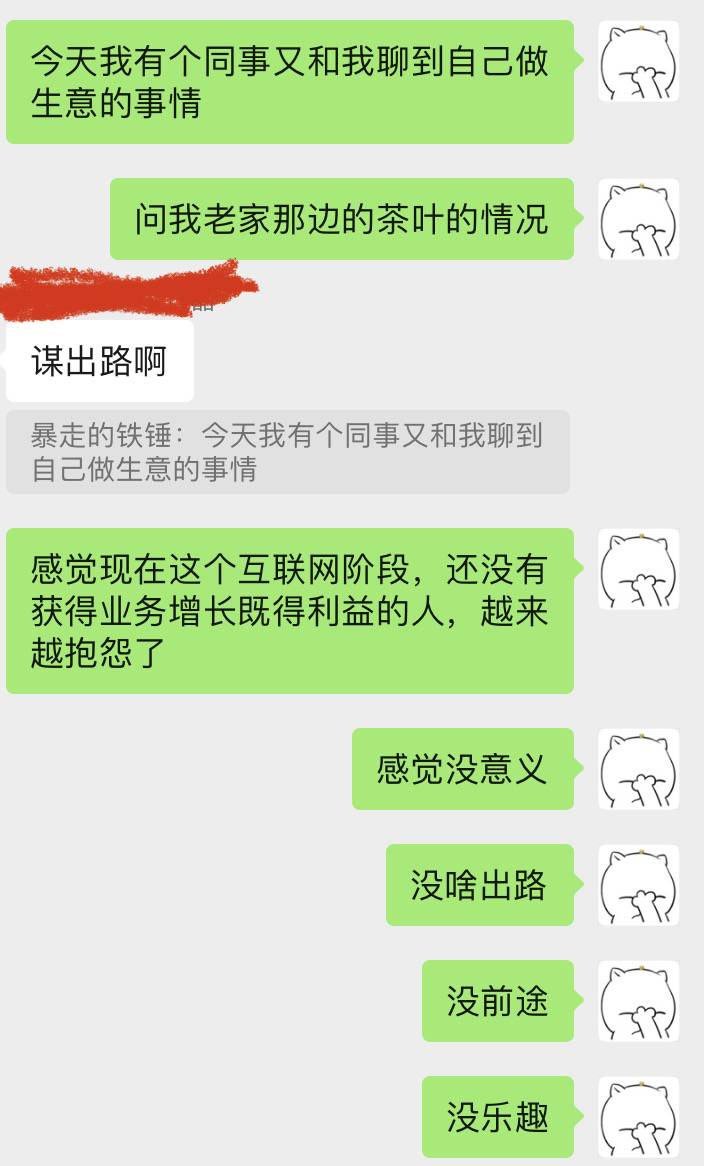This screenshot has width=704, height=1166.
Task: Open sender avatar beside 没啥出路
Action: pyautogui.click(x=638, y=885)
